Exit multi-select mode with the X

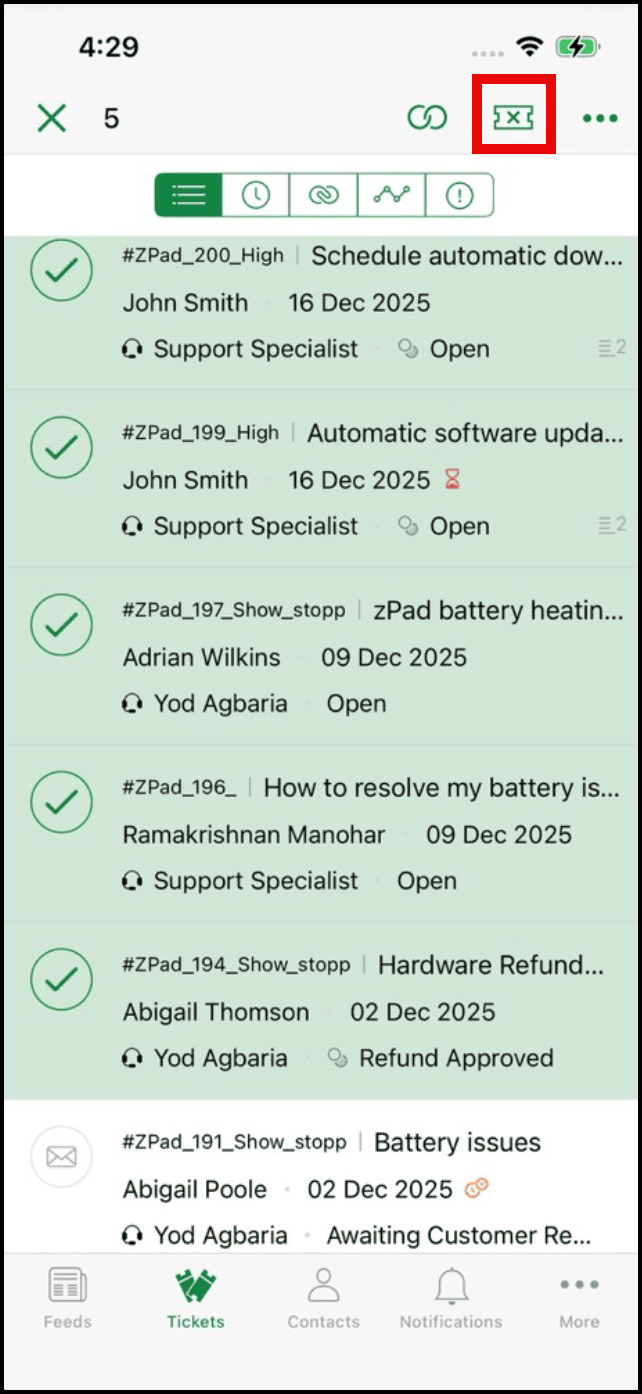click(51, 118)
